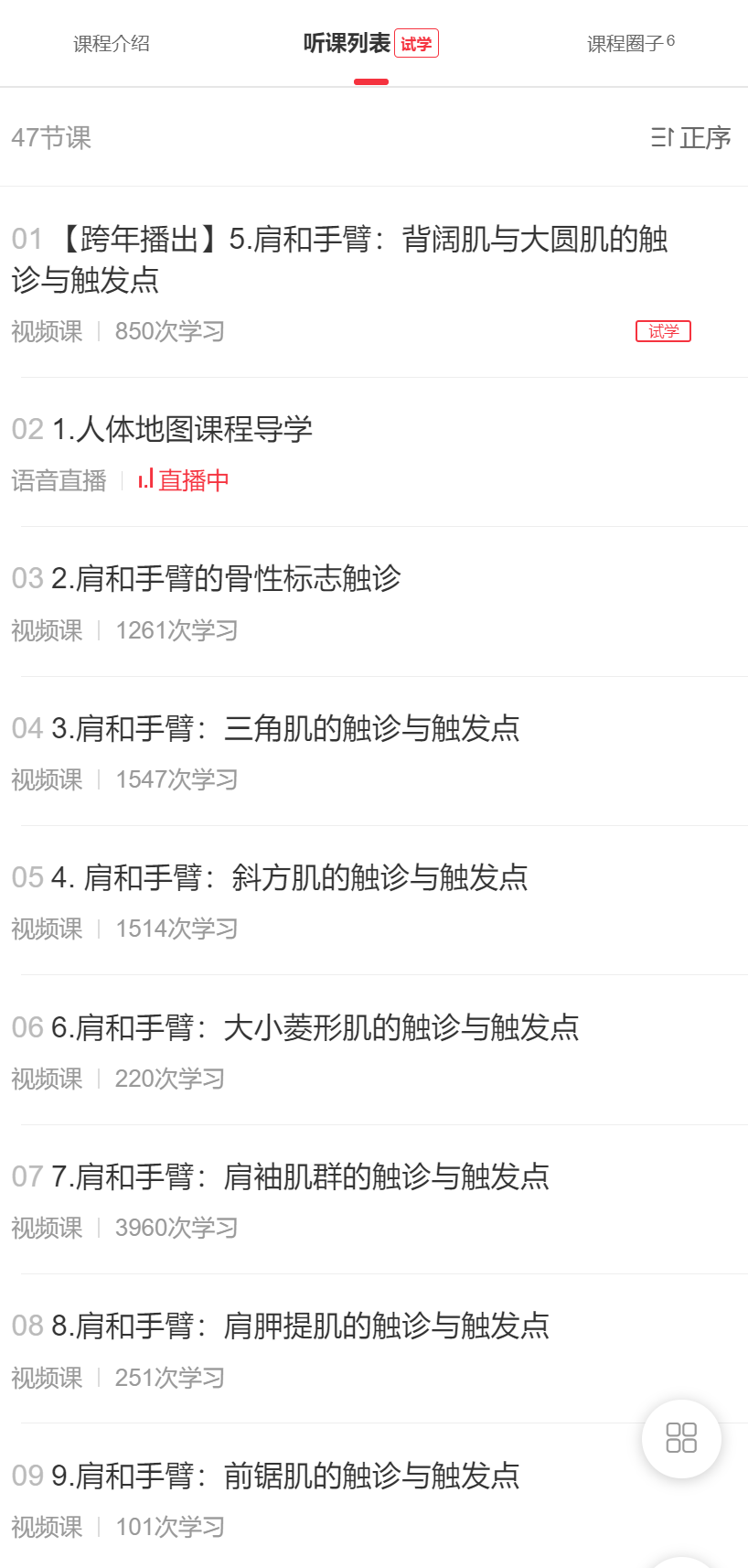Click the divider icon between 视频课 and 850次学习
Screen dimensions: 748x1568
pyautogui.click(x=97, y=331)
